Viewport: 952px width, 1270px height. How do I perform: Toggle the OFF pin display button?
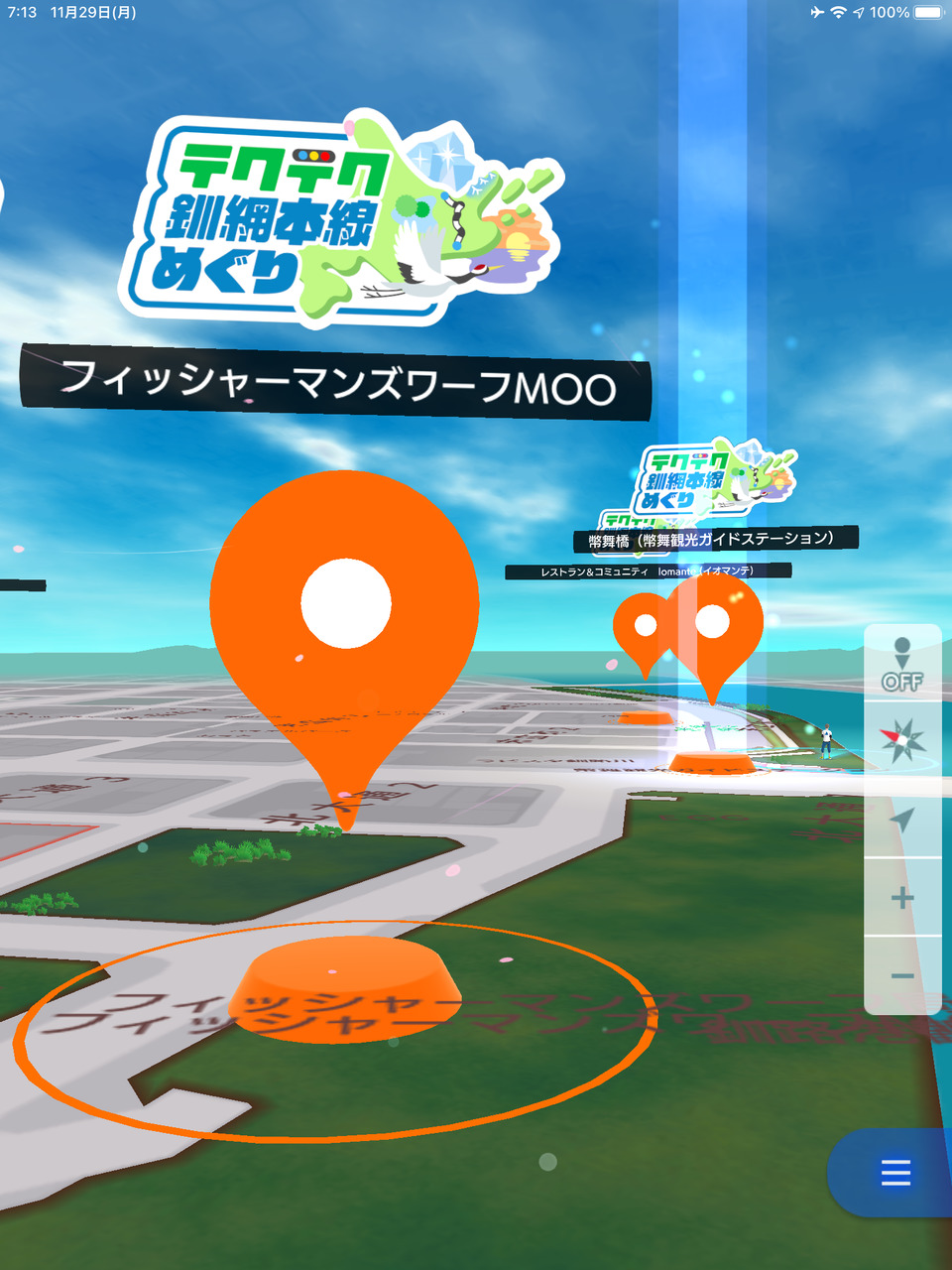pyautogui.click(x=902, y=664)
